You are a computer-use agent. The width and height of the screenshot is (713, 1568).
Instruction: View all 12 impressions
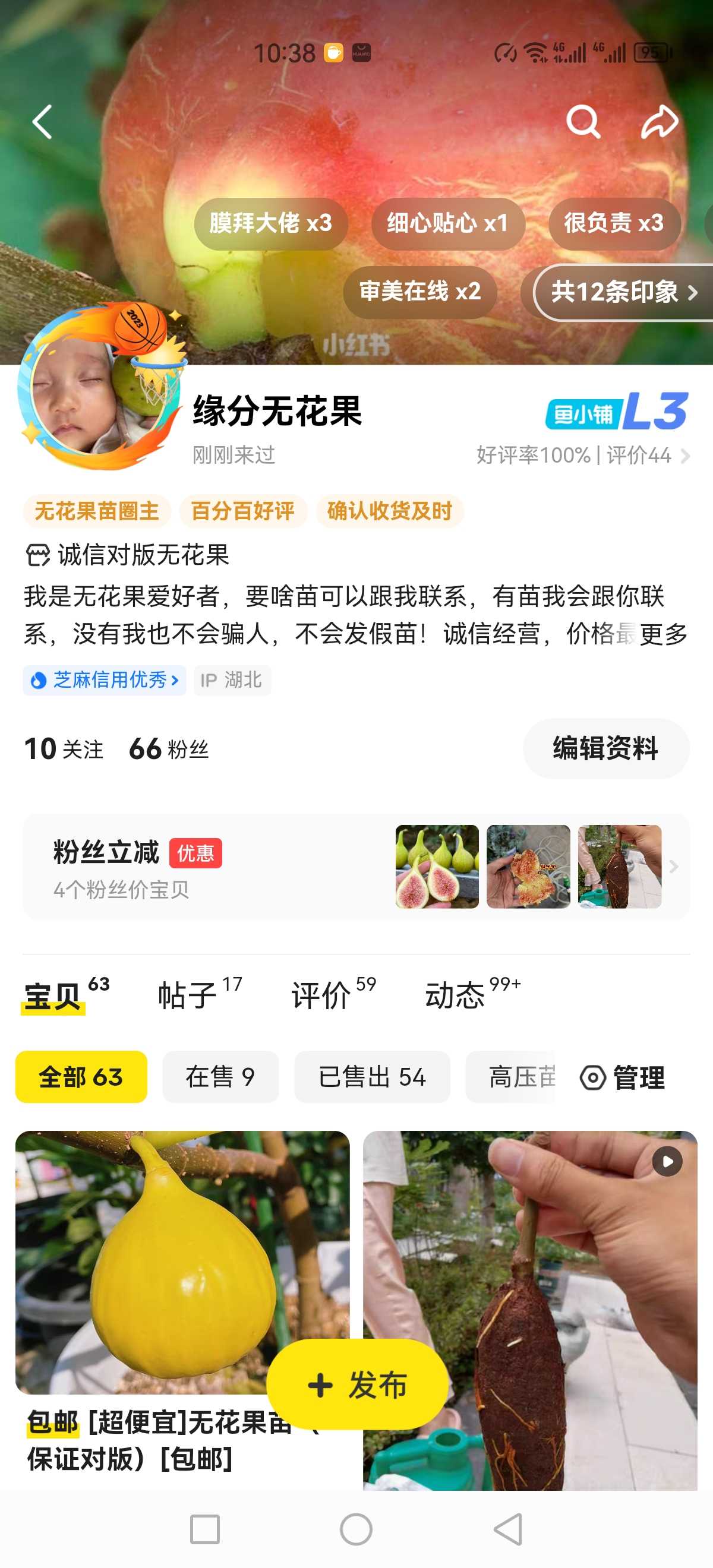tap(623, 292)
